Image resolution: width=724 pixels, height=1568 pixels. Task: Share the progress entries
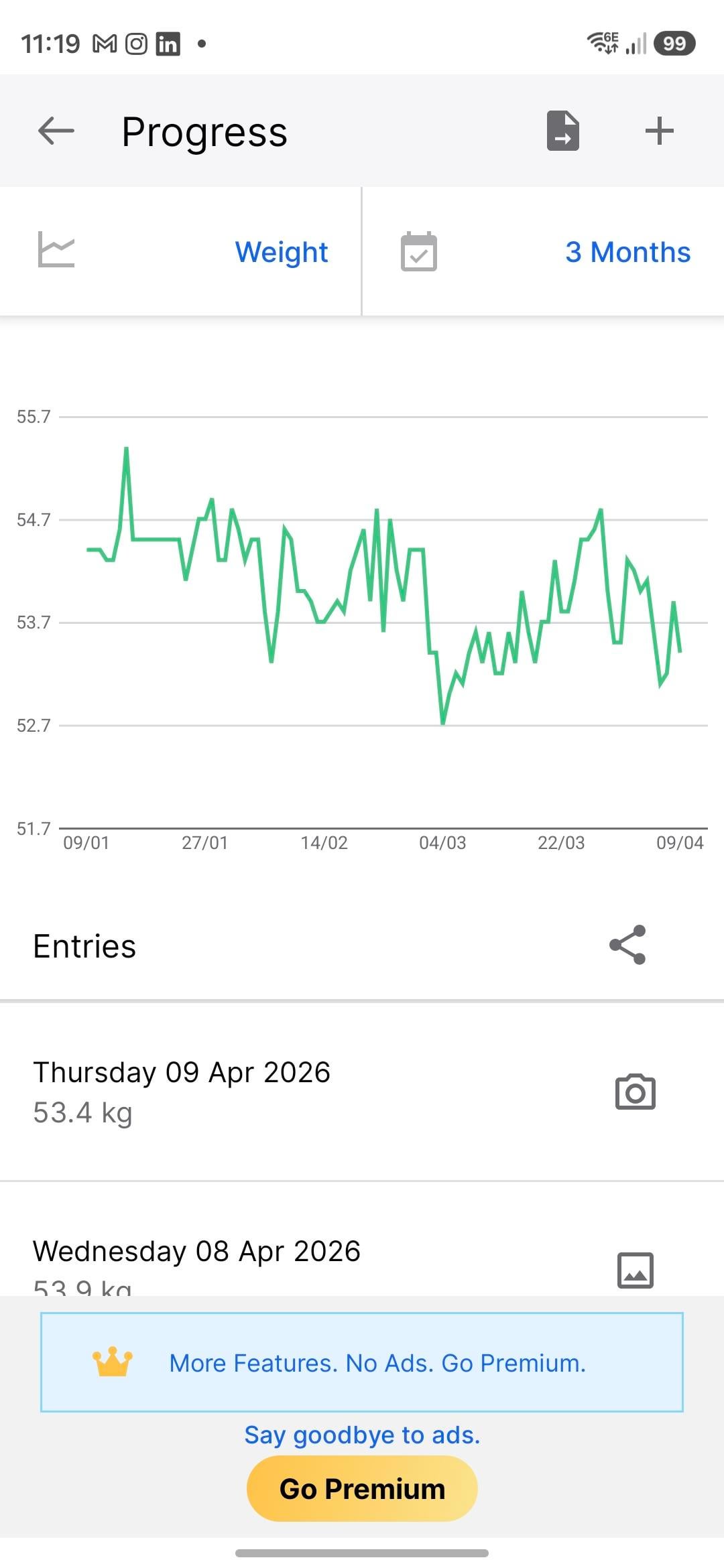tap(627, 945)
